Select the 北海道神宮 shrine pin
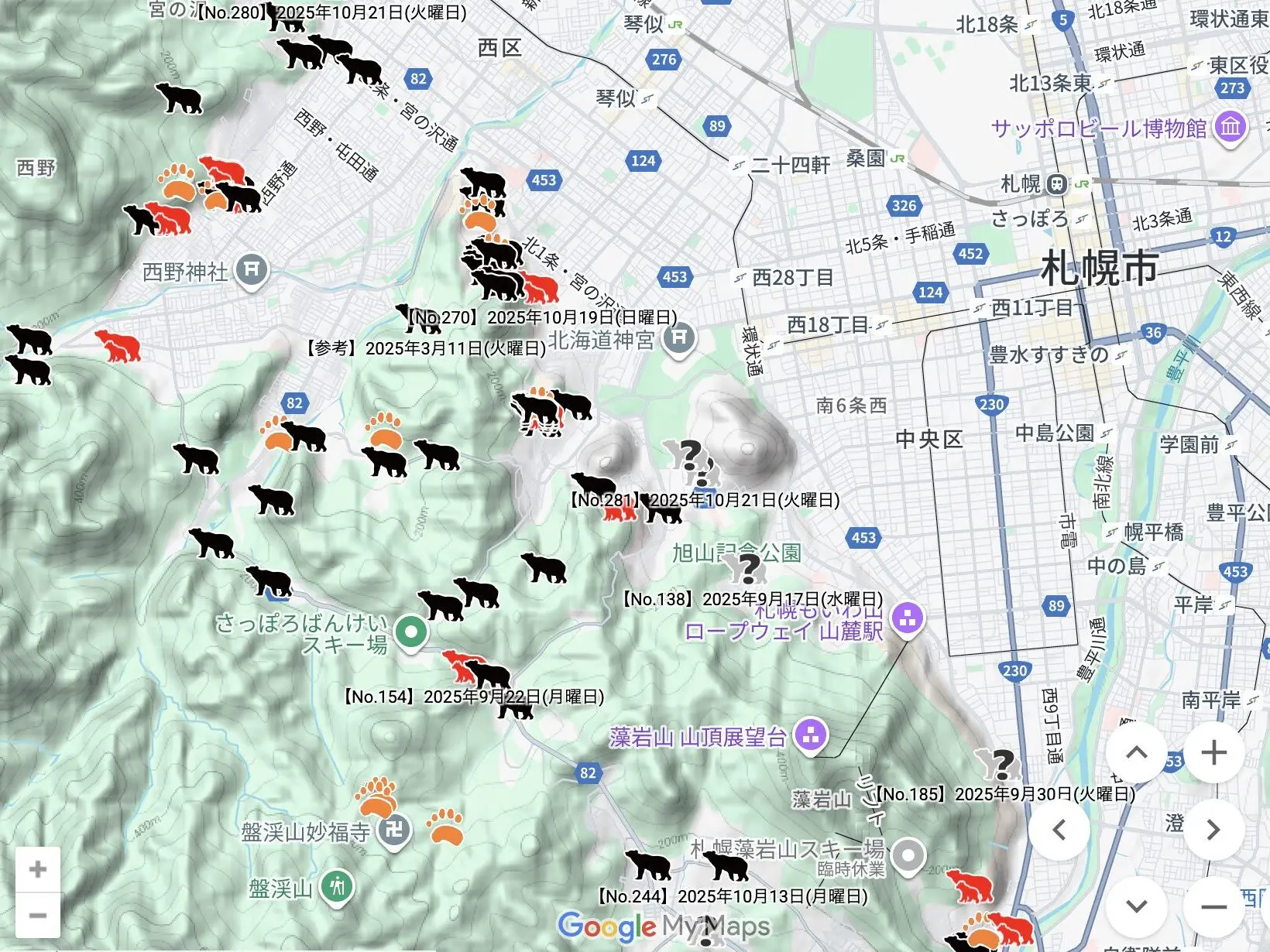 pyautogui.click(x=679, y=339)
